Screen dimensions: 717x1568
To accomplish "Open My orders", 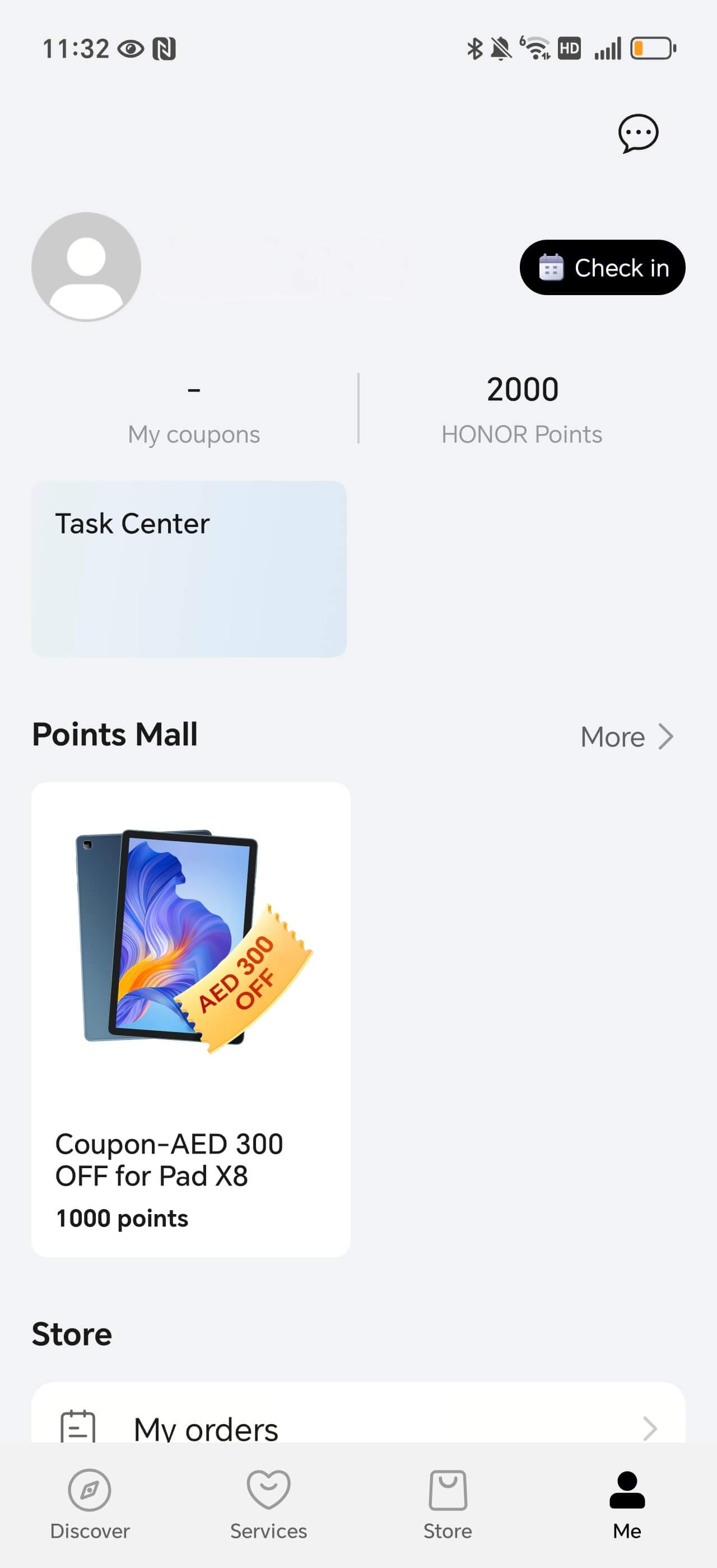I will (x=358, y=1427).
